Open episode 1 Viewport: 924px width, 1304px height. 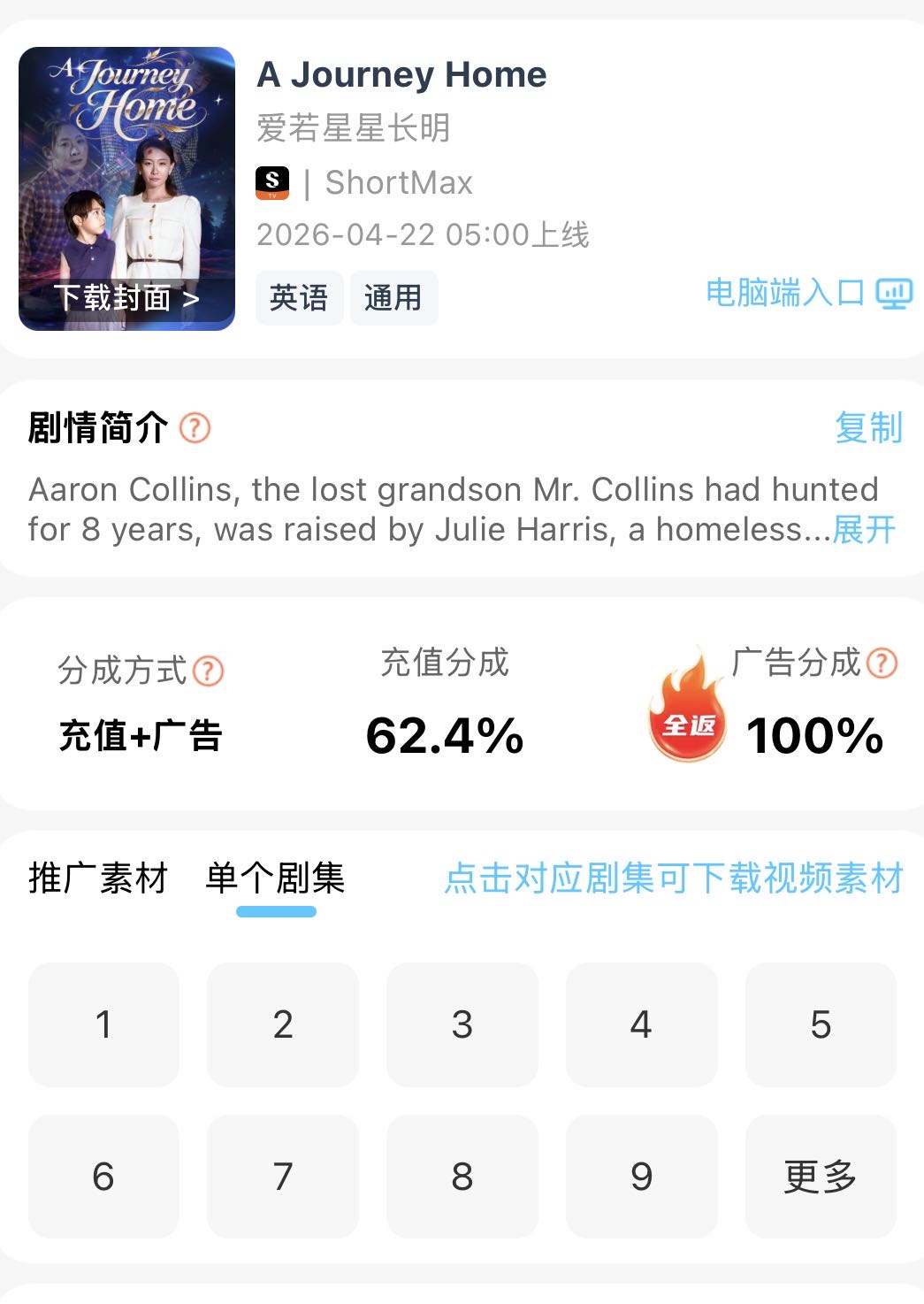103,1024
